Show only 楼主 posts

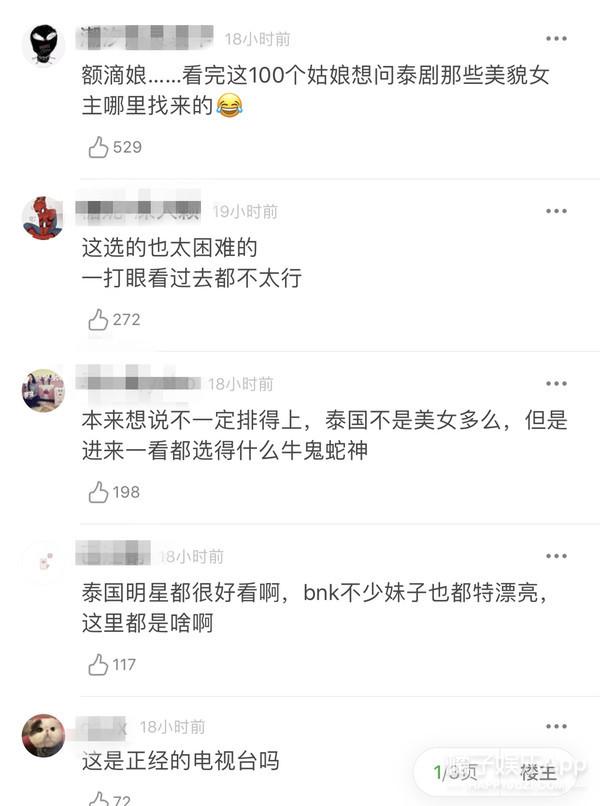click(537, 772)
